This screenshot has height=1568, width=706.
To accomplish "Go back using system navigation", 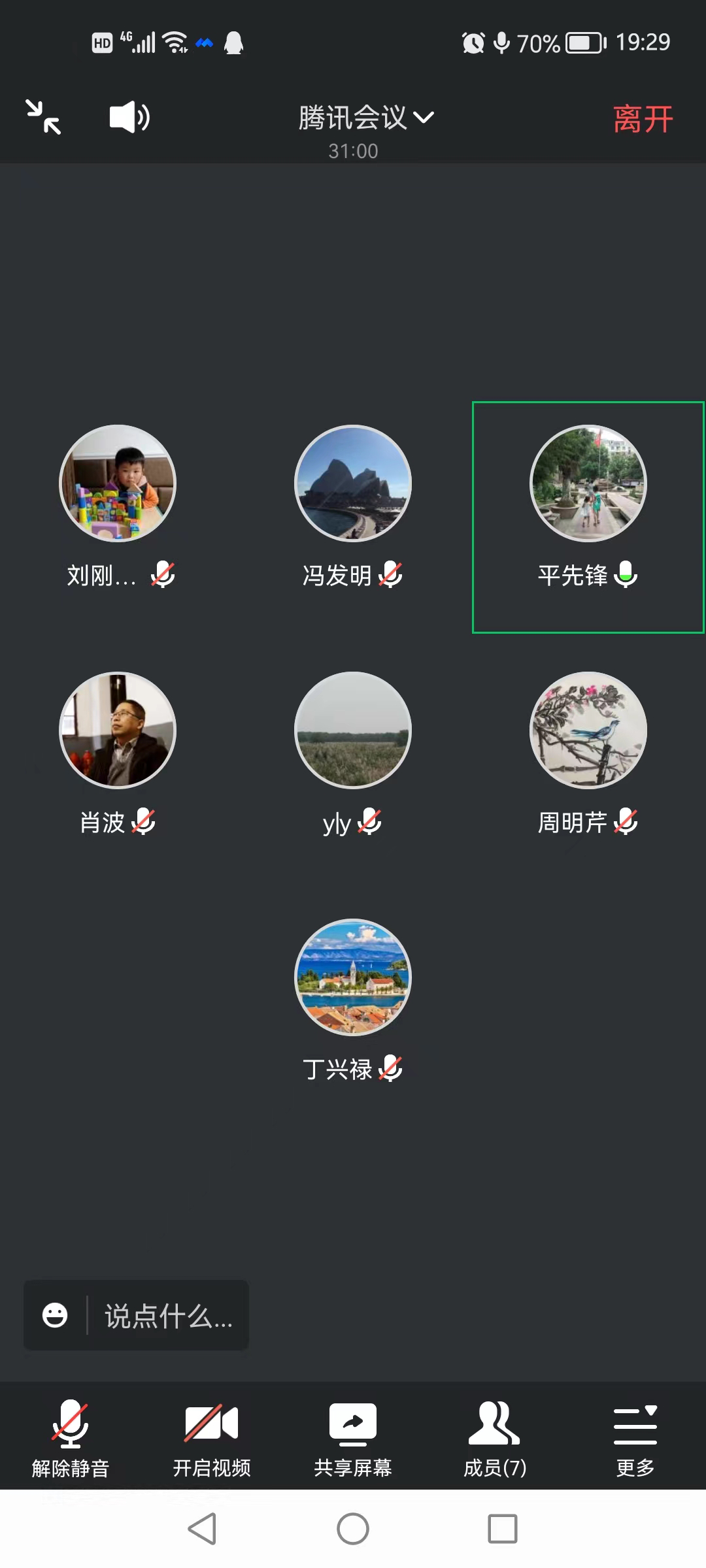I will click(x=202, y=1529).
